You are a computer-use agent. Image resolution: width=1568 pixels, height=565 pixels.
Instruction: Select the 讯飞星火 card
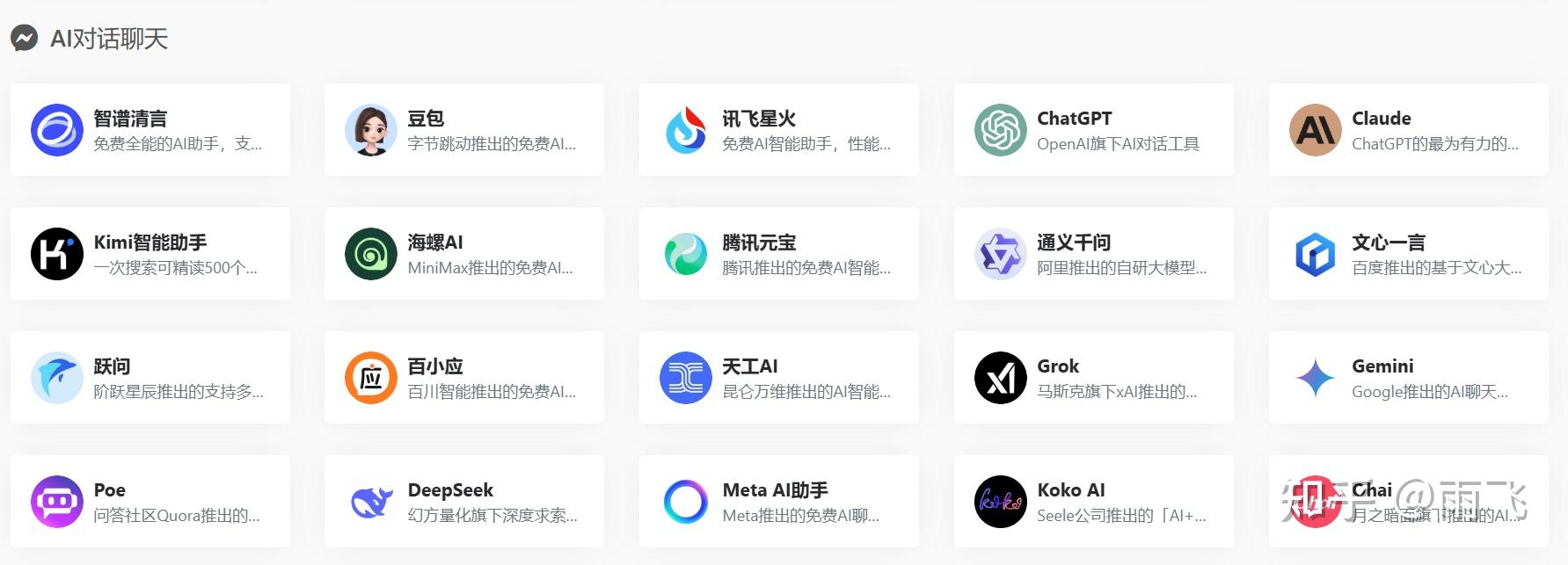(778, 130)
